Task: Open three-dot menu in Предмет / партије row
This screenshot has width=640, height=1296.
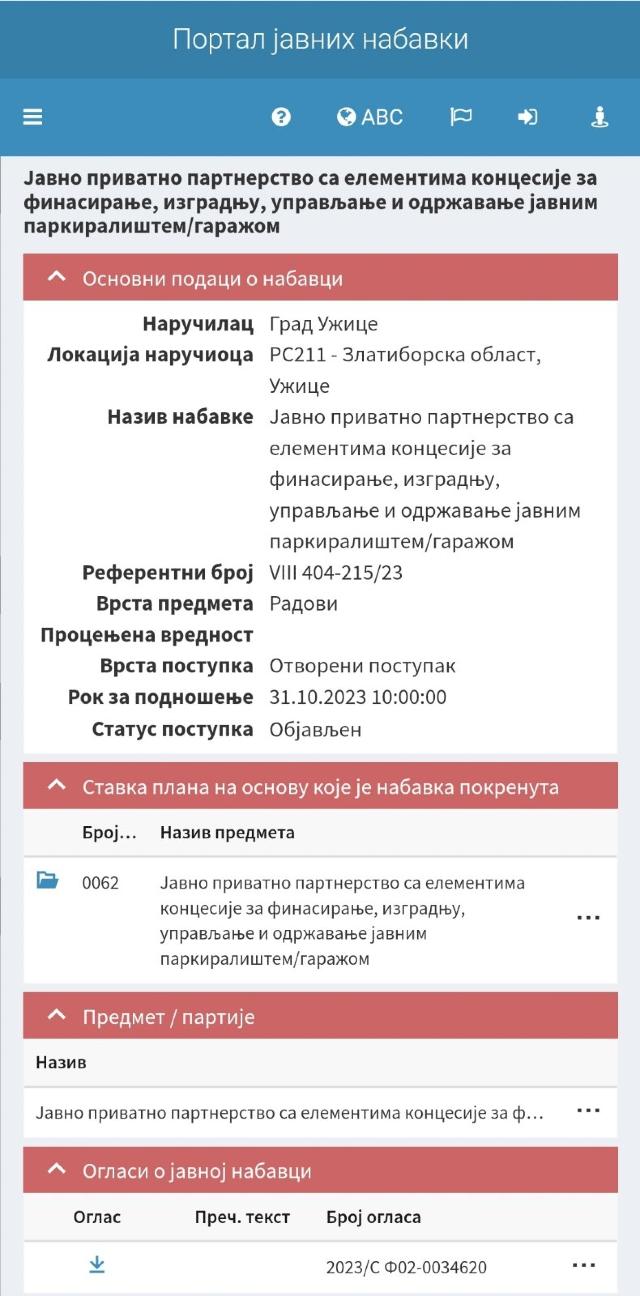Action: pos(588,1111)
